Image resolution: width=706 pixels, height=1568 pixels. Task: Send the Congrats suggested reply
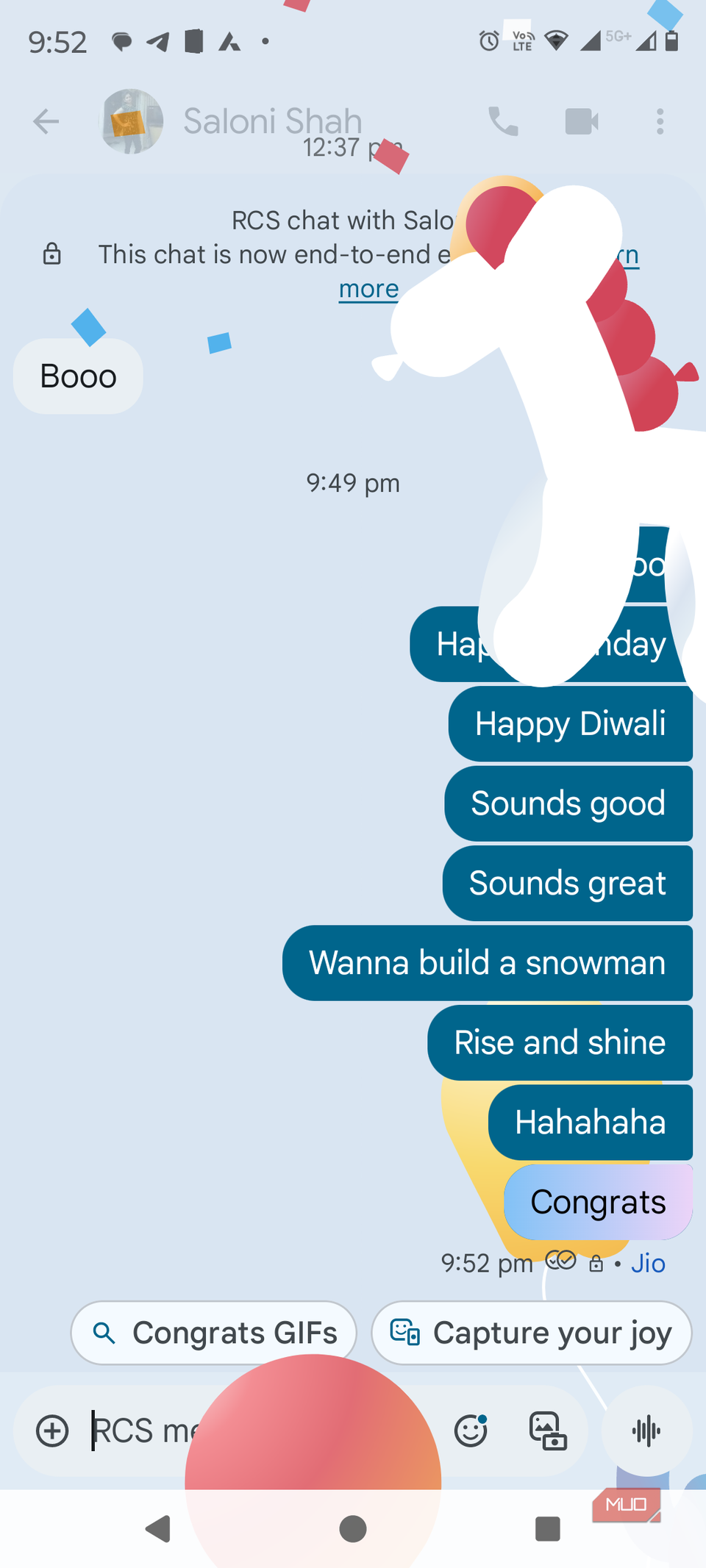click(597, 1202)
